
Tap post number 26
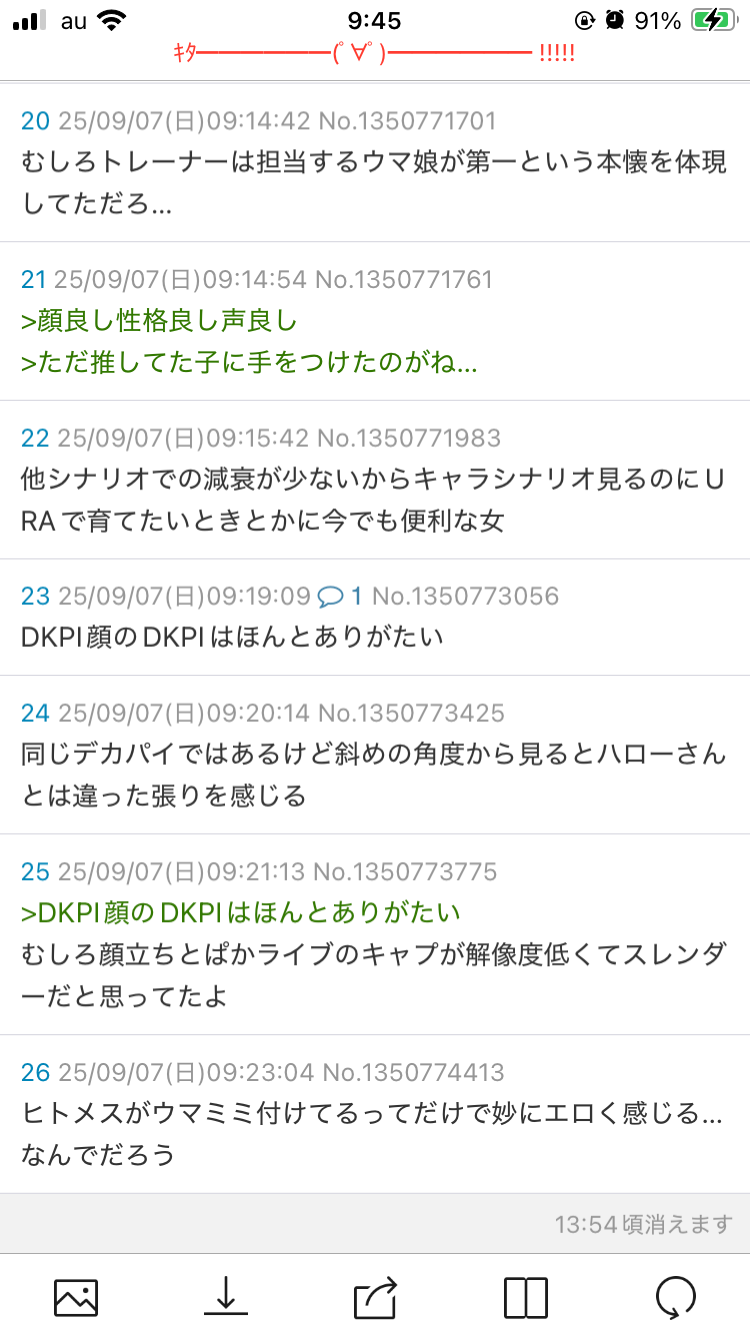click(35, 1073)
